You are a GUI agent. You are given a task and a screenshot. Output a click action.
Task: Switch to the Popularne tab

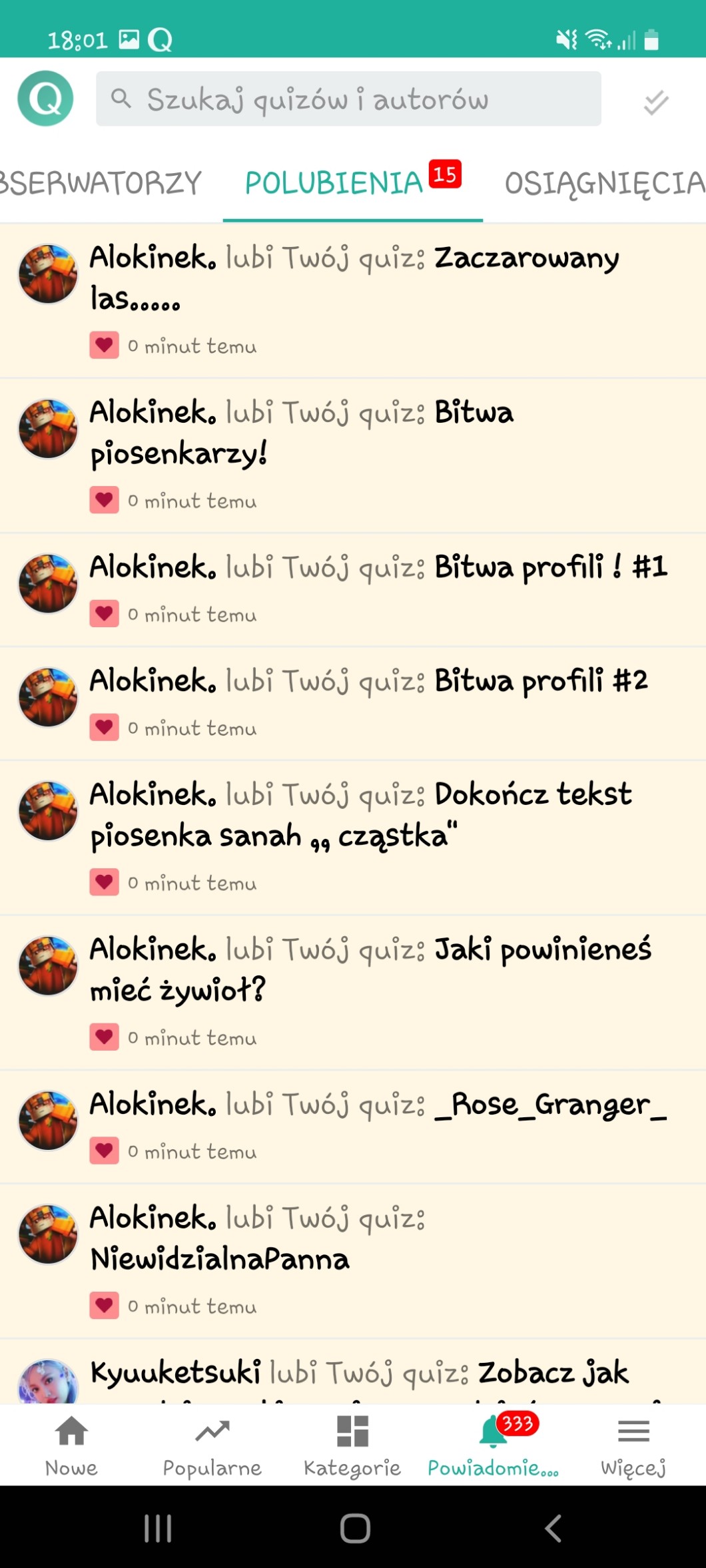point(212,1445)
